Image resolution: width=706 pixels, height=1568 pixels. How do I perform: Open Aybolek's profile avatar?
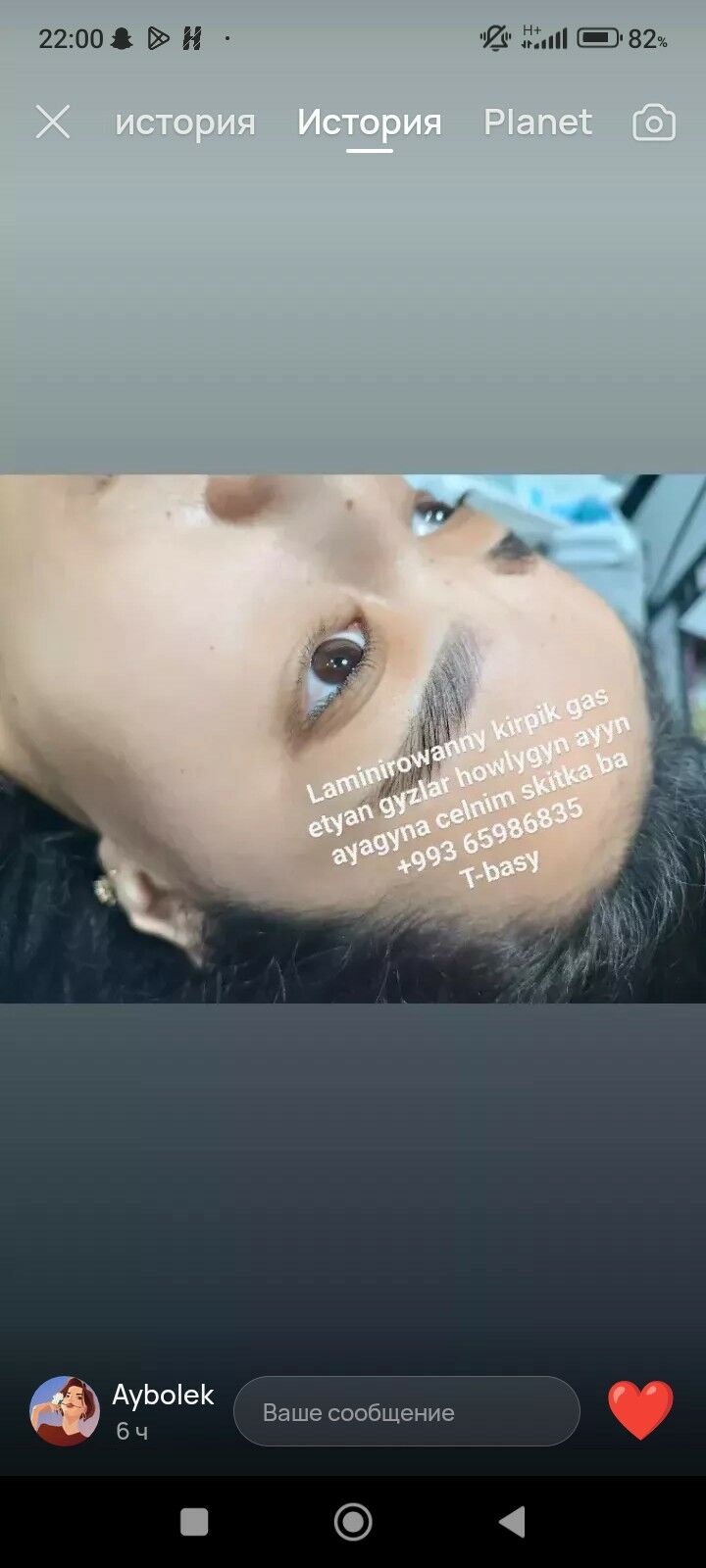pos(65,1411)
